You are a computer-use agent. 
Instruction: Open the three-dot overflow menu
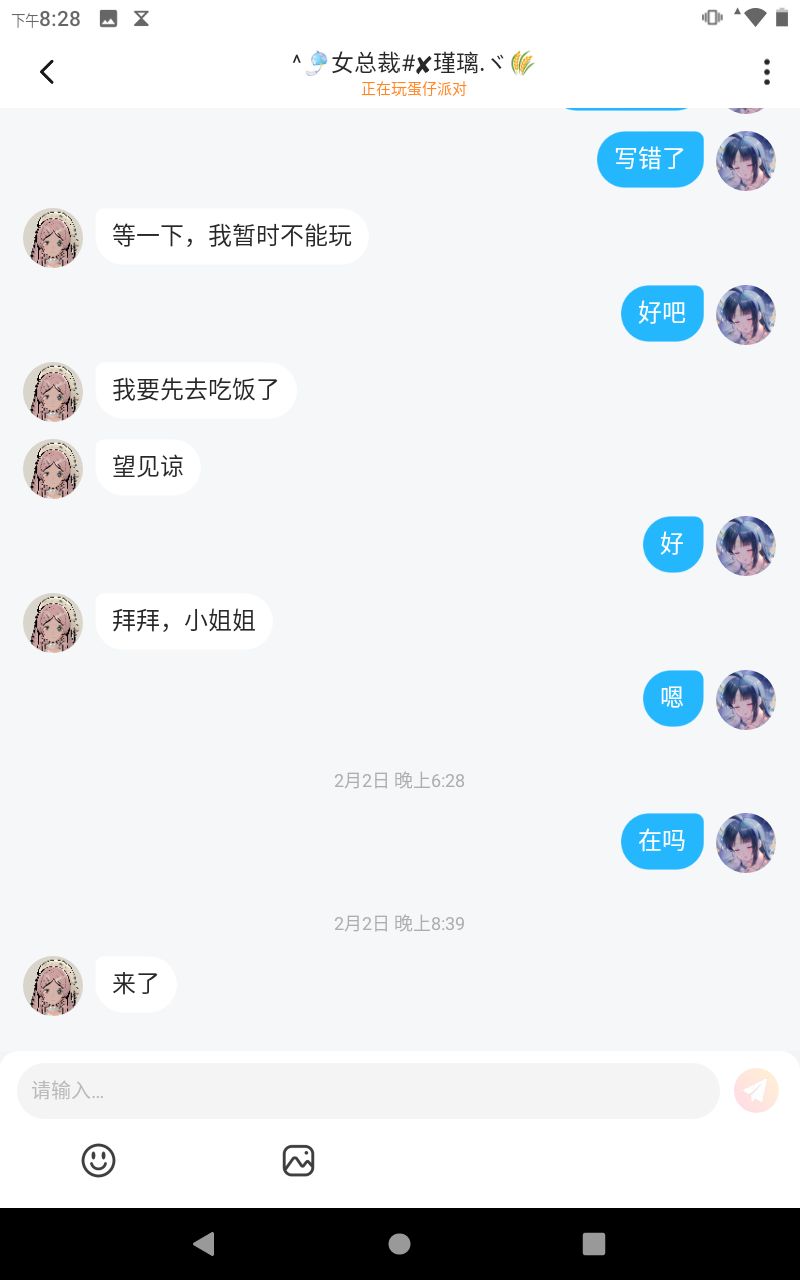766,72
